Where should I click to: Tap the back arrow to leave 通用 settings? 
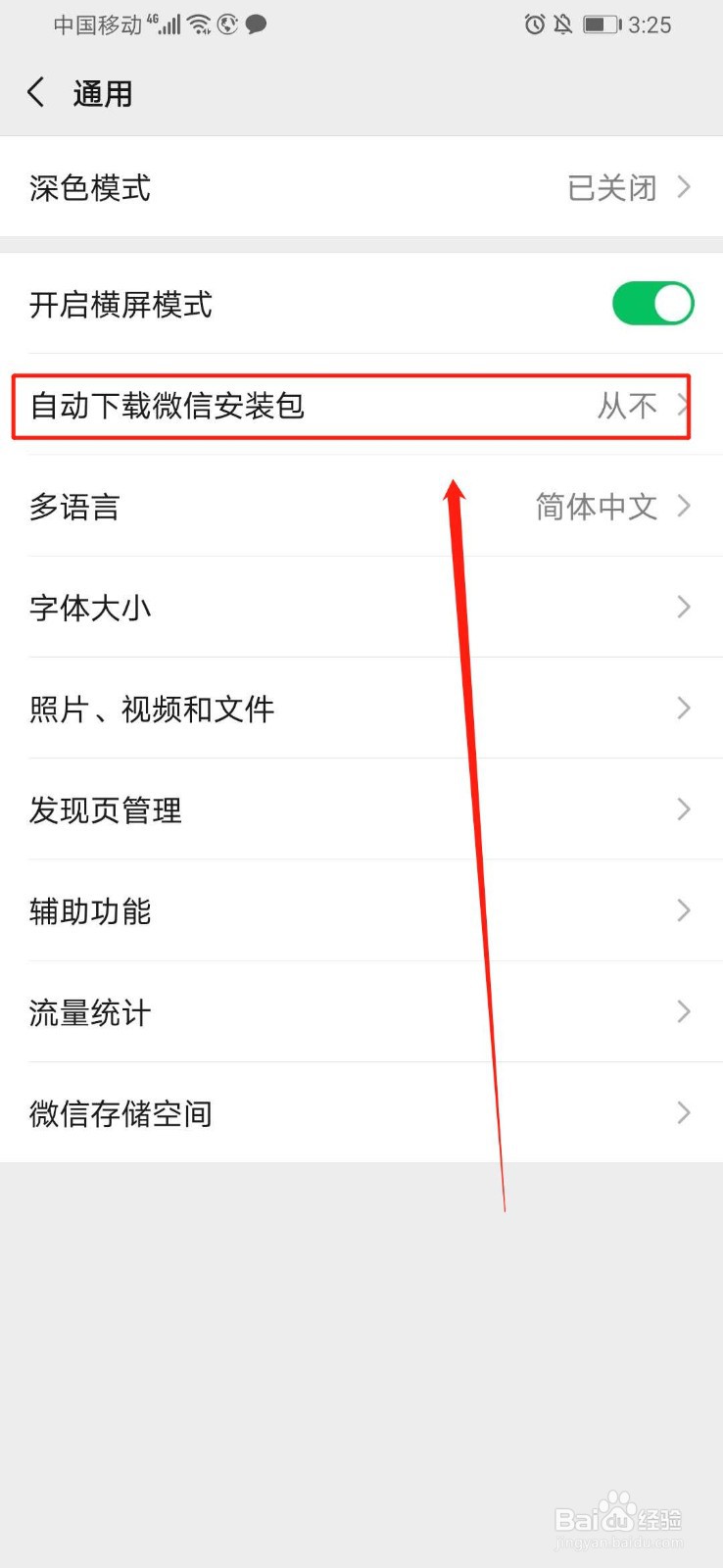coord(35,91)
